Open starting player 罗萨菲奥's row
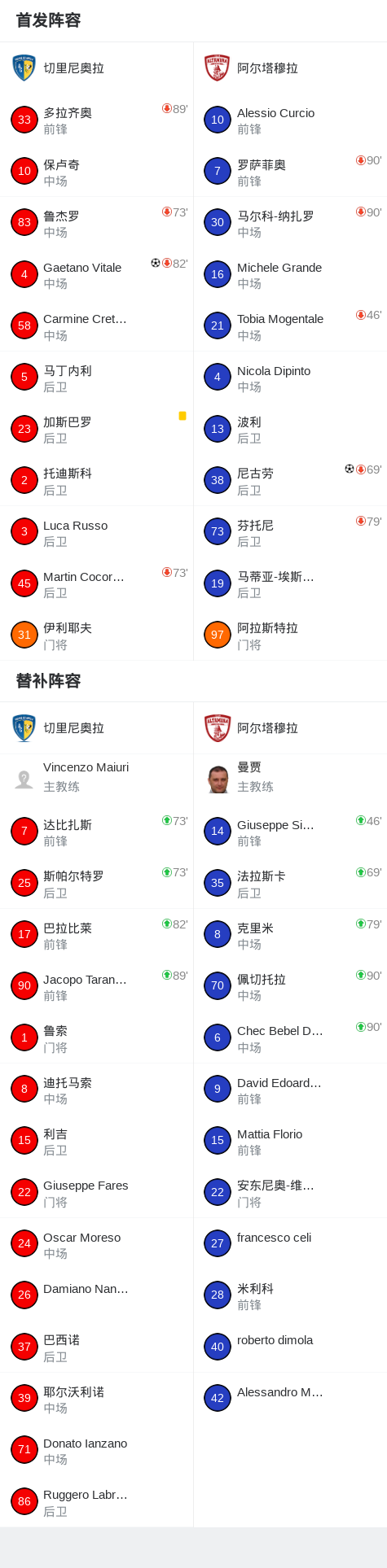387x1568 pixels. pos(290,172)
